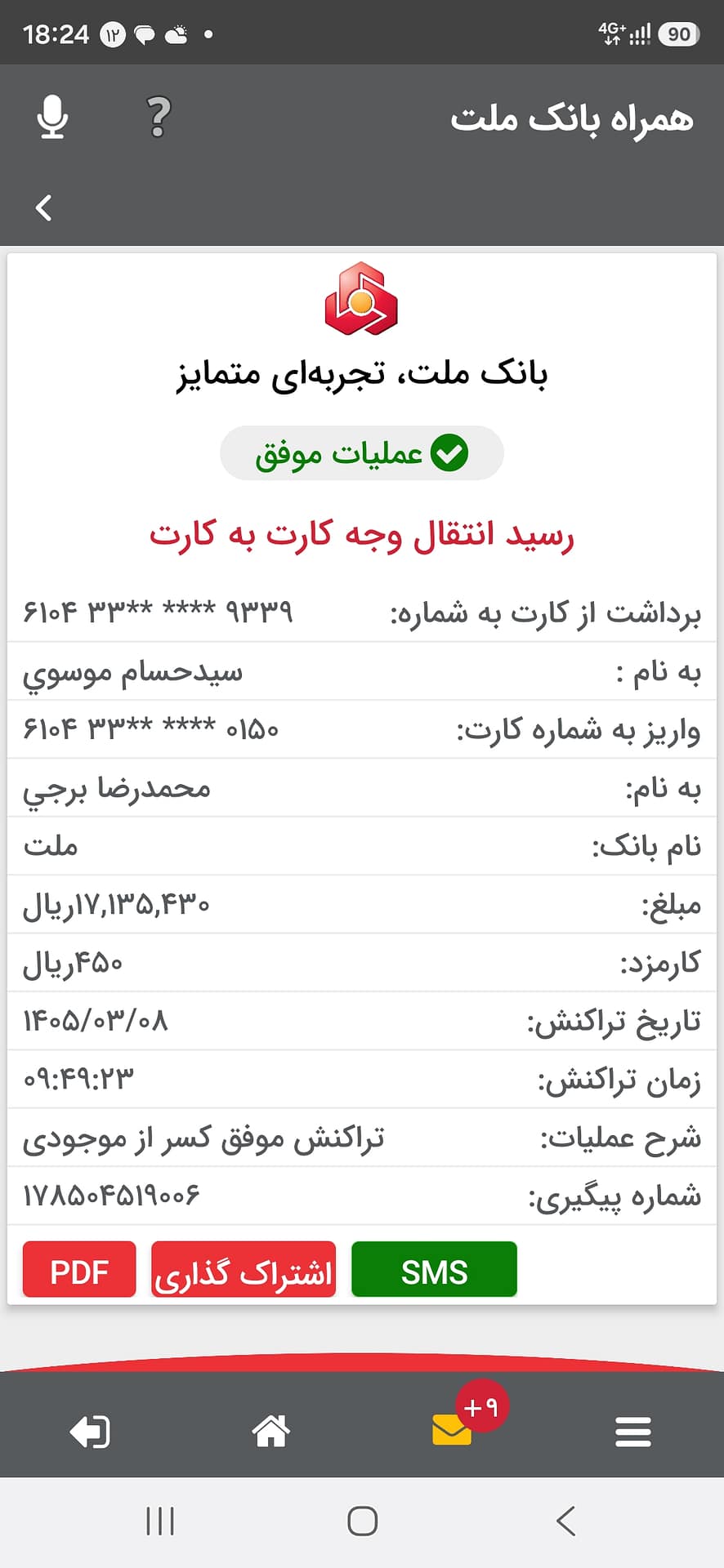This screenshot has width=724, height=1568.
Task: Share the receipt via اشتراک گذاری
Action: (x=244, y=1269)
